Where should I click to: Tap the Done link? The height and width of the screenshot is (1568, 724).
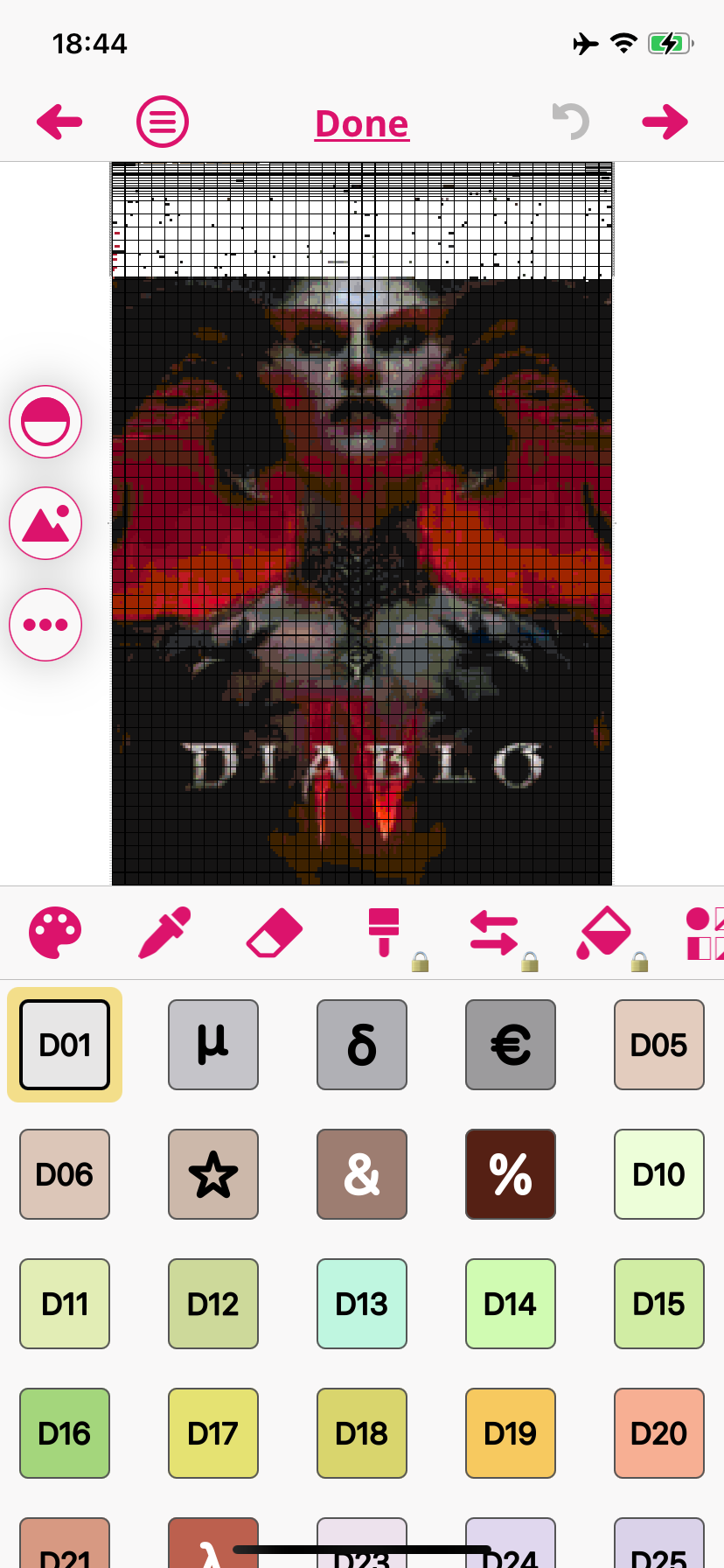(x=362, y=123)
